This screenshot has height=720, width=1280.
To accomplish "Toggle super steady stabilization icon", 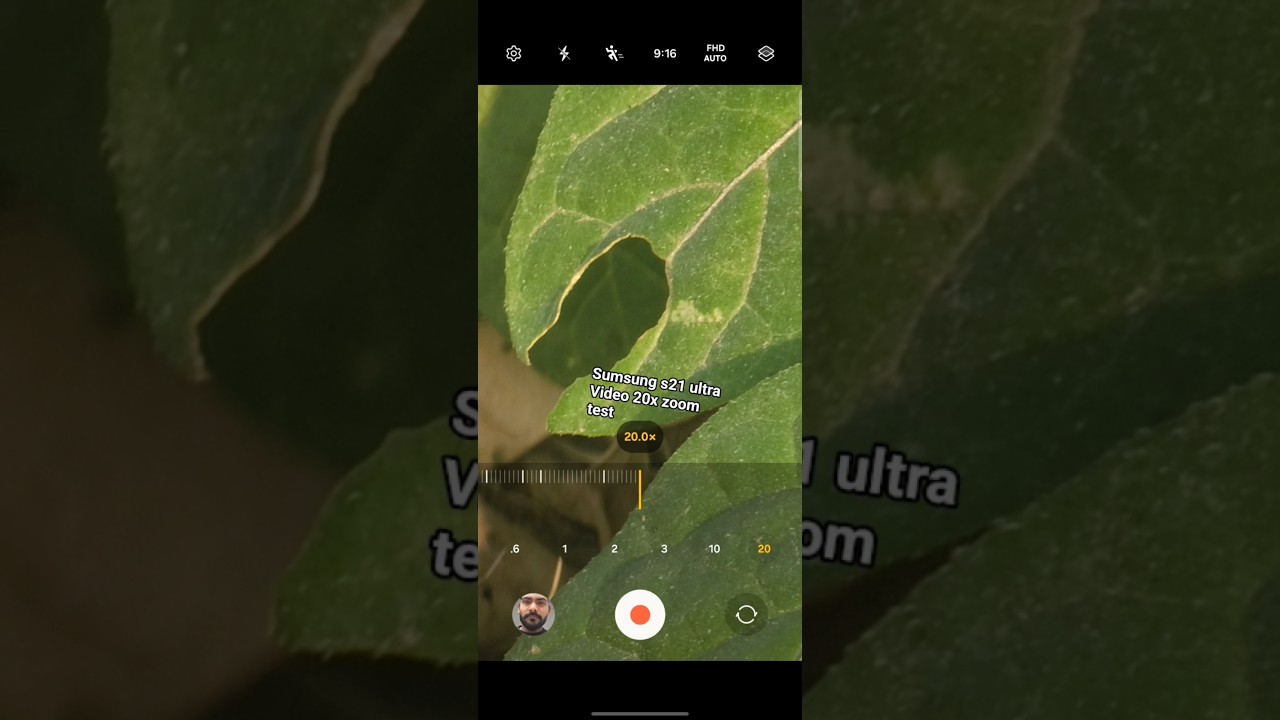I will point(614,54).
